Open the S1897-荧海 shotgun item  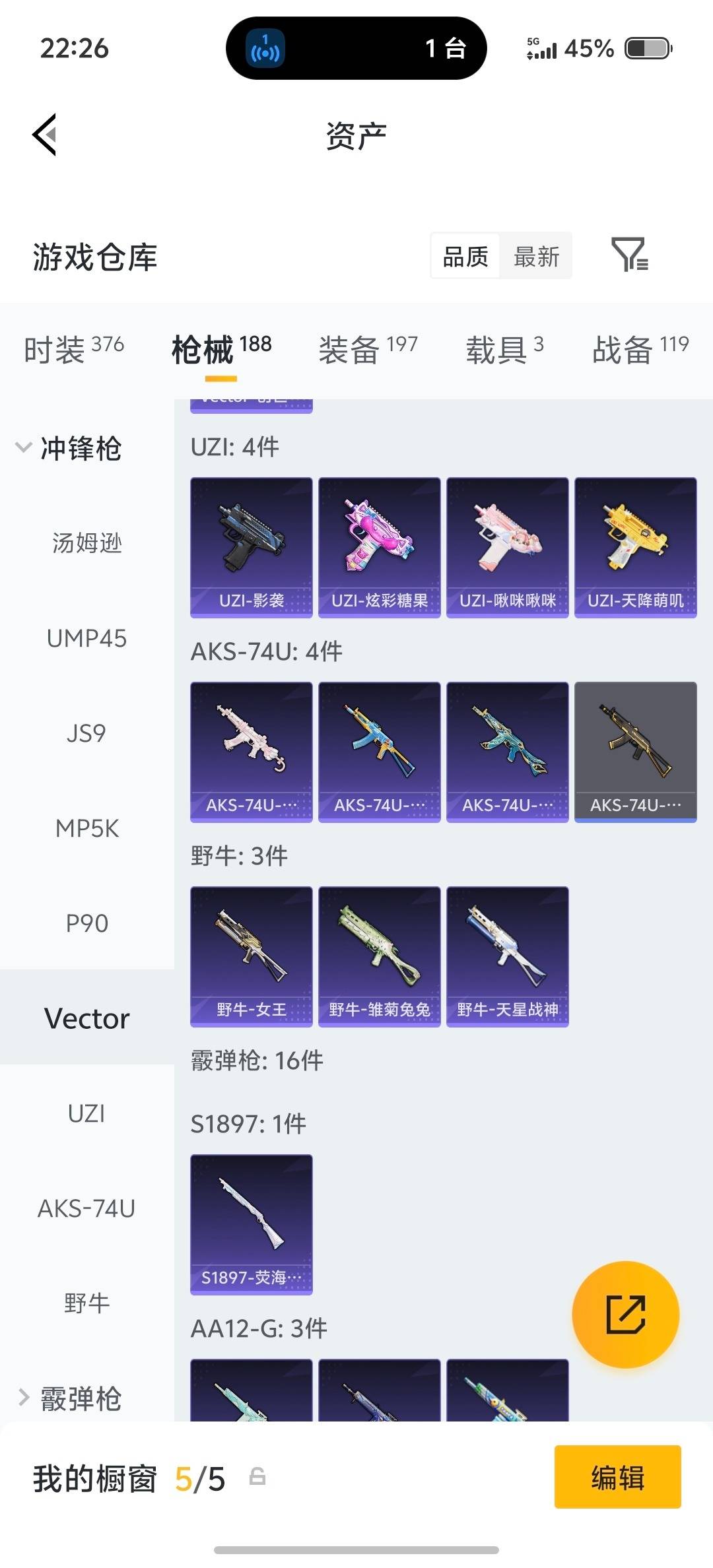tap(251, 1223)
